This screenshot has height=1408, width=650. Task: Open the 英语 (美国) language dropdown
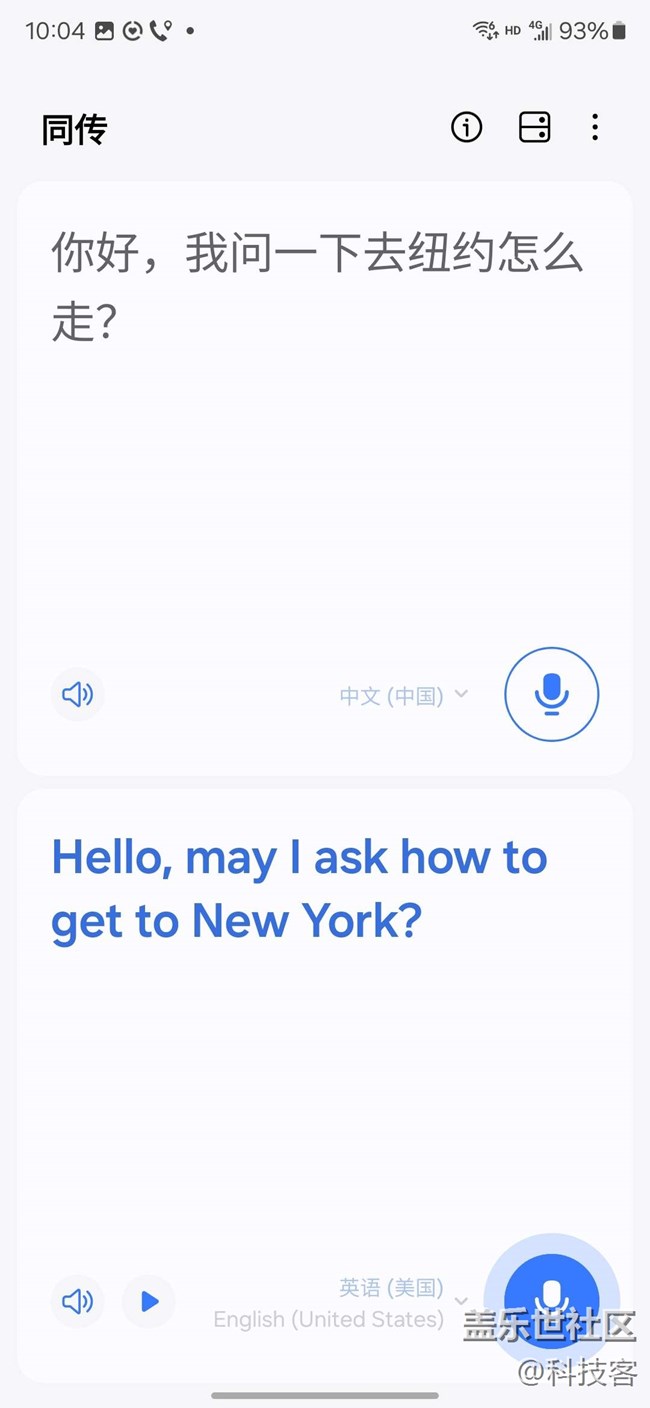(x=341, y=1303)
